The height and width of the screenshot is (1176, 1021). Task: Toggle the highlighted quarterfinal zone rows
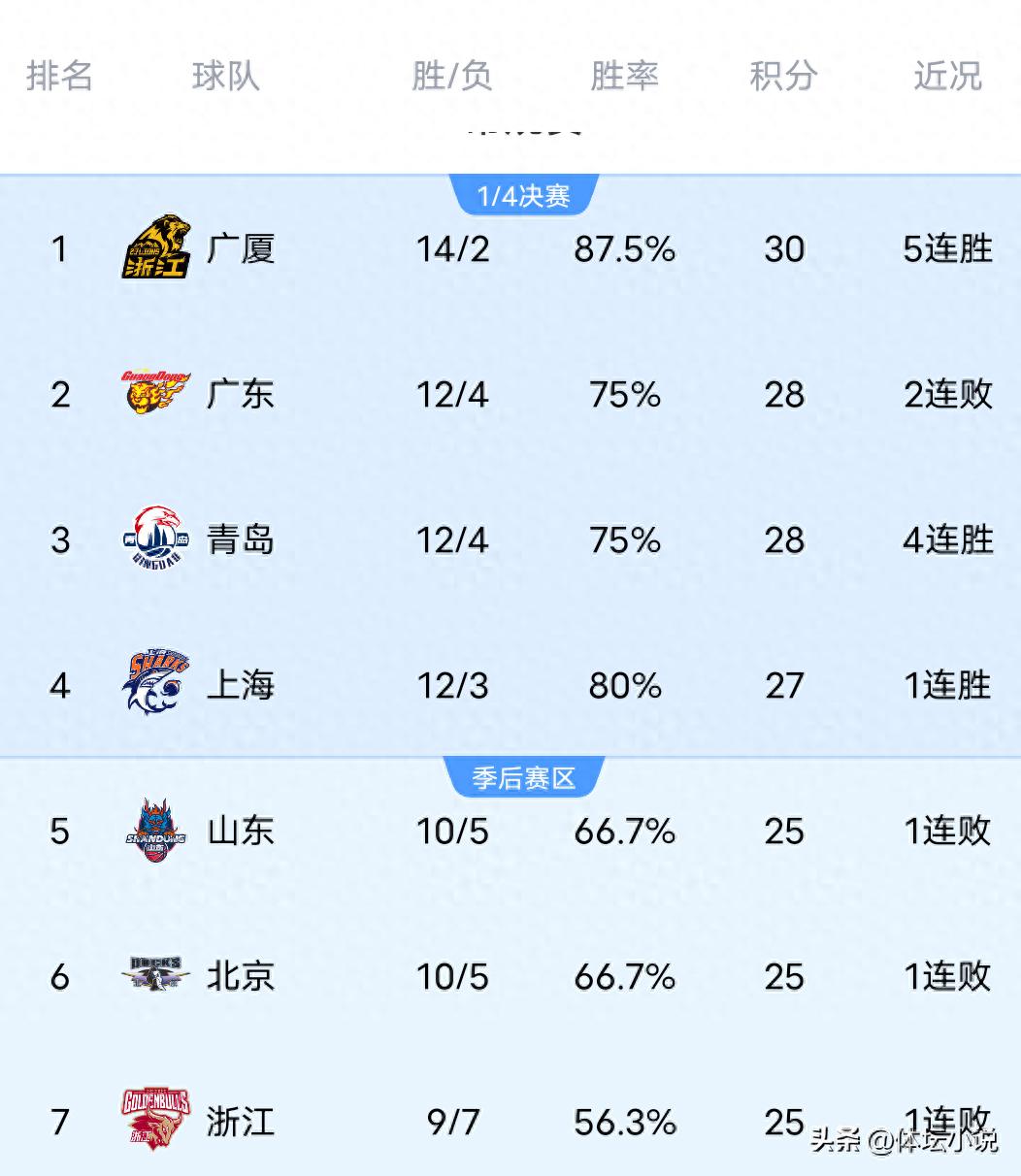point(510,466)
